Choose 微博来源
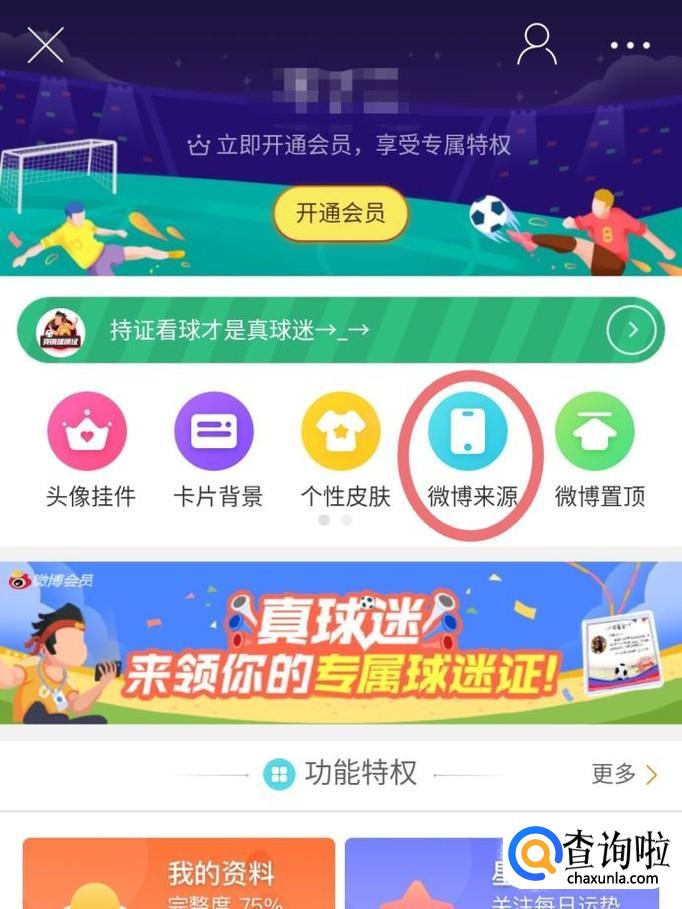This screenshot has width=682, height=909. tap(471, 451)
